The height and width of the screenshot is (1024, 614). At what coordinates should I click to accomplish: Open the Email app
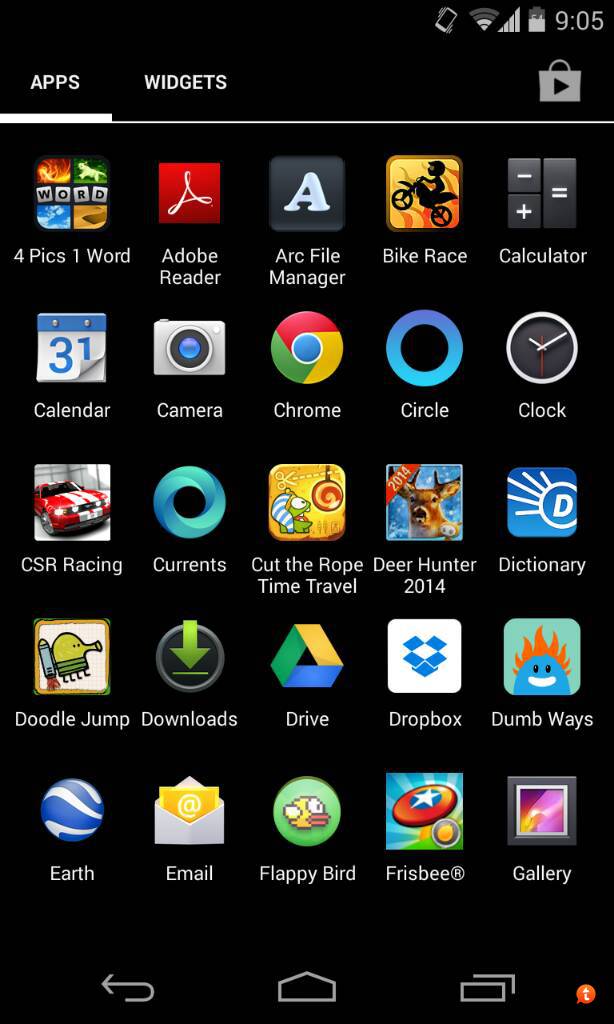point(189,811)
